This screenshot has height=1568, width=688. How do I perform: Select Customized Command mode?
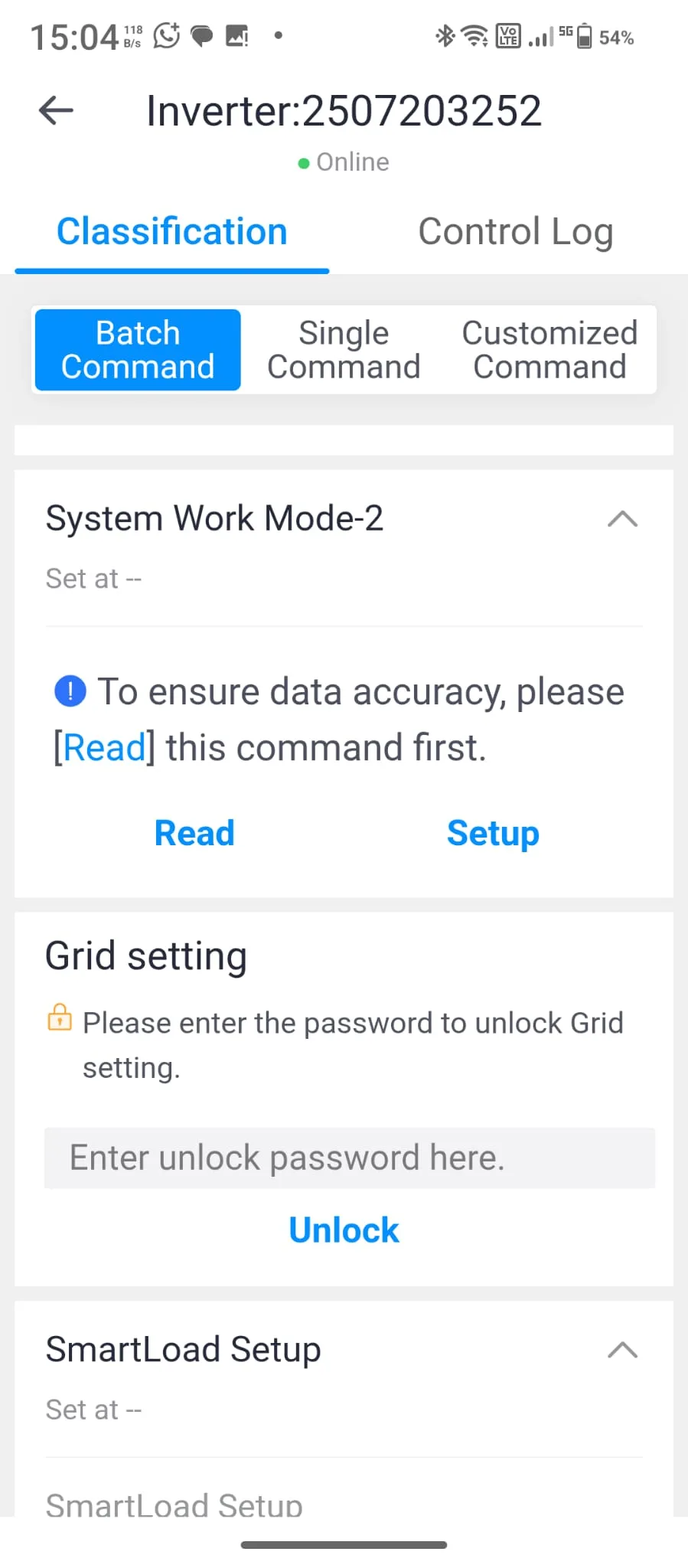[x=549, y=349]
